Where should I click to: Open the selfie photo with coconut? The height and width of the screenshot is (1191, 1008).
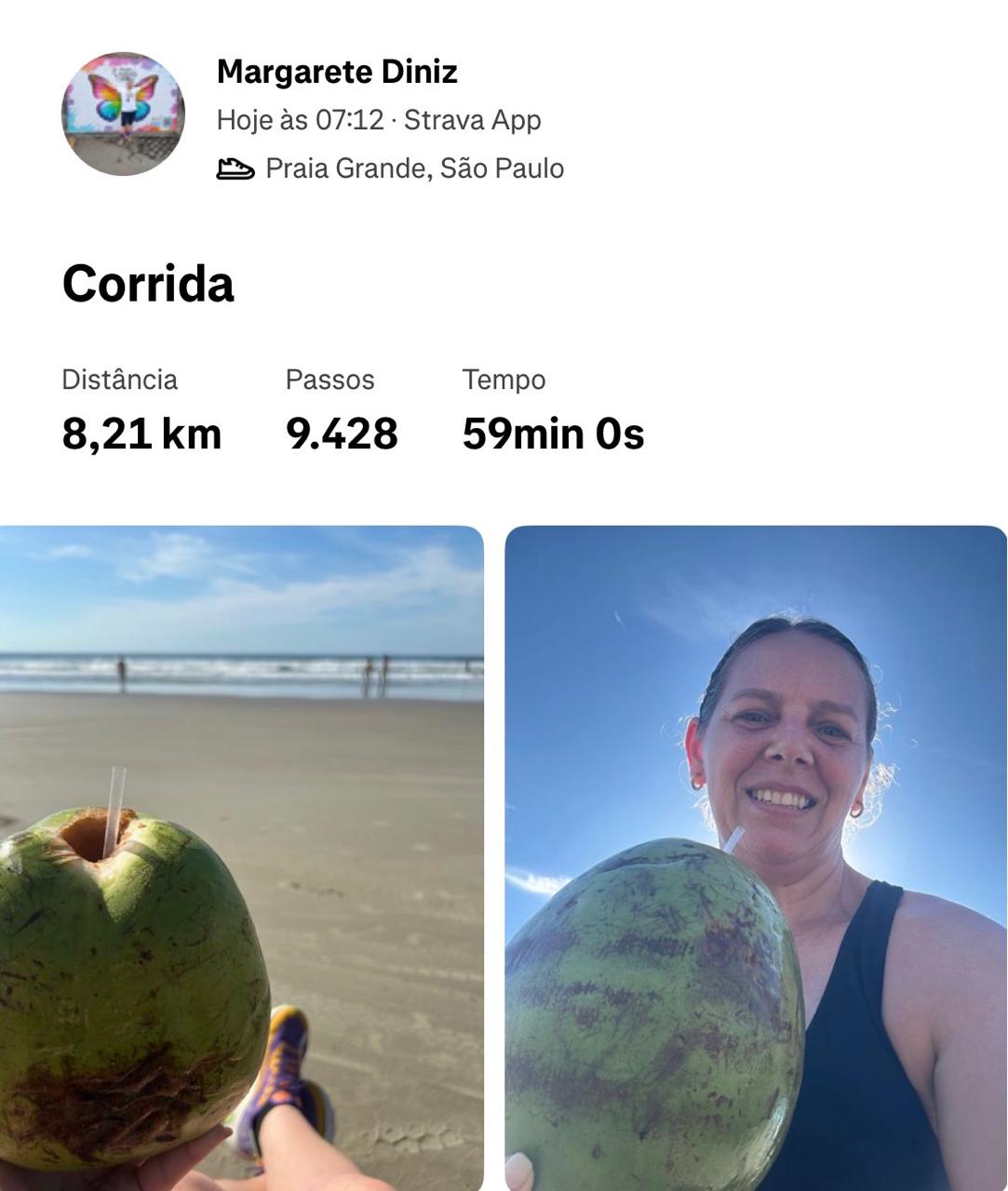[755, 856]
